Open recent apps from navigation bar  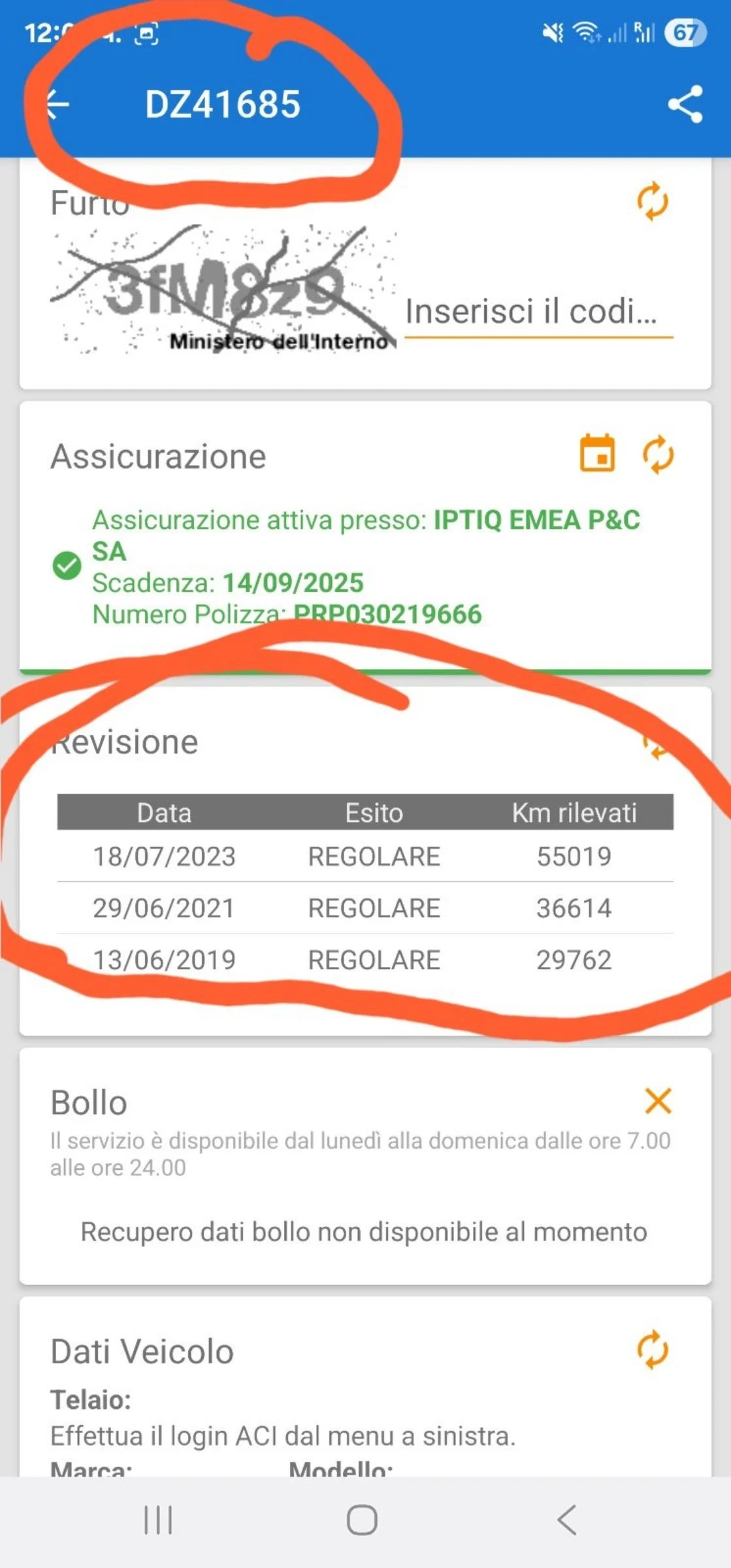click(158, 1520)
